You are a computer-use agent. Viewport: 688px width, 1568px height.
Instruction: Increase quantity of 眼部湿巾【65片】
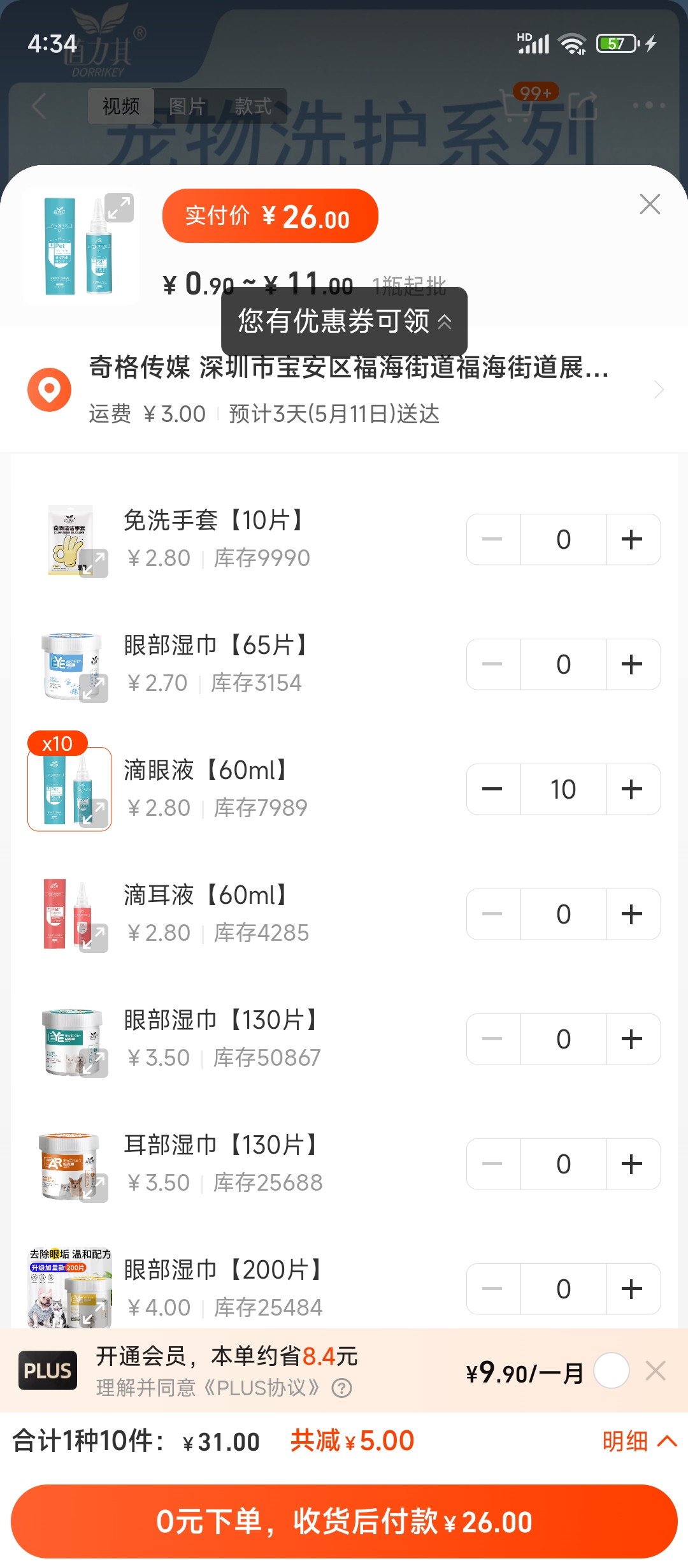(633, 664)
